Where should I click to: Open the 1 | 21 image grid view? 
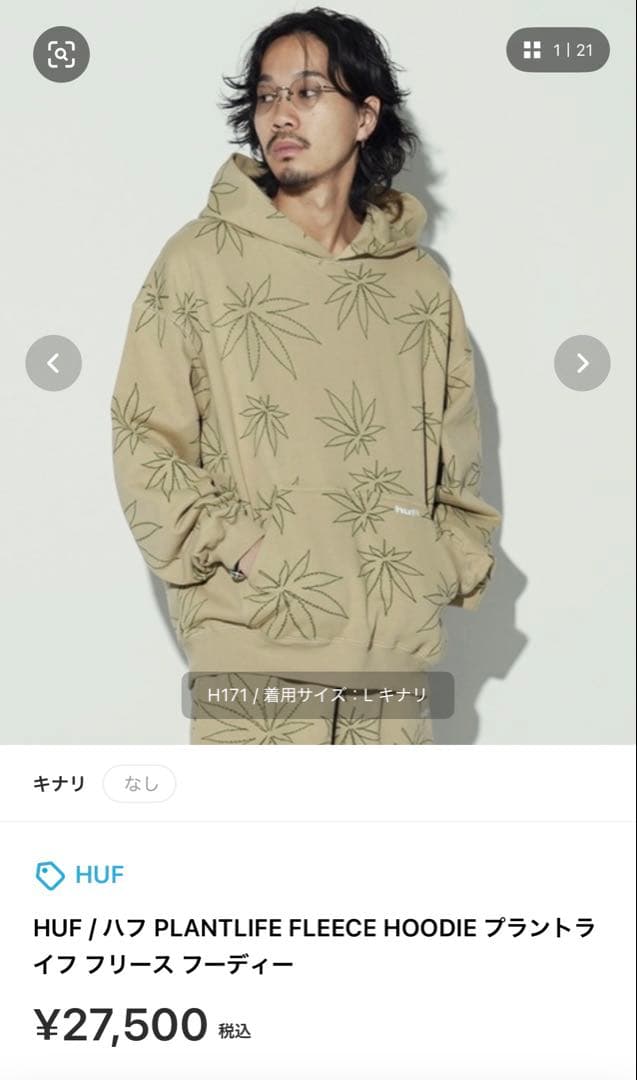[558, 50]
